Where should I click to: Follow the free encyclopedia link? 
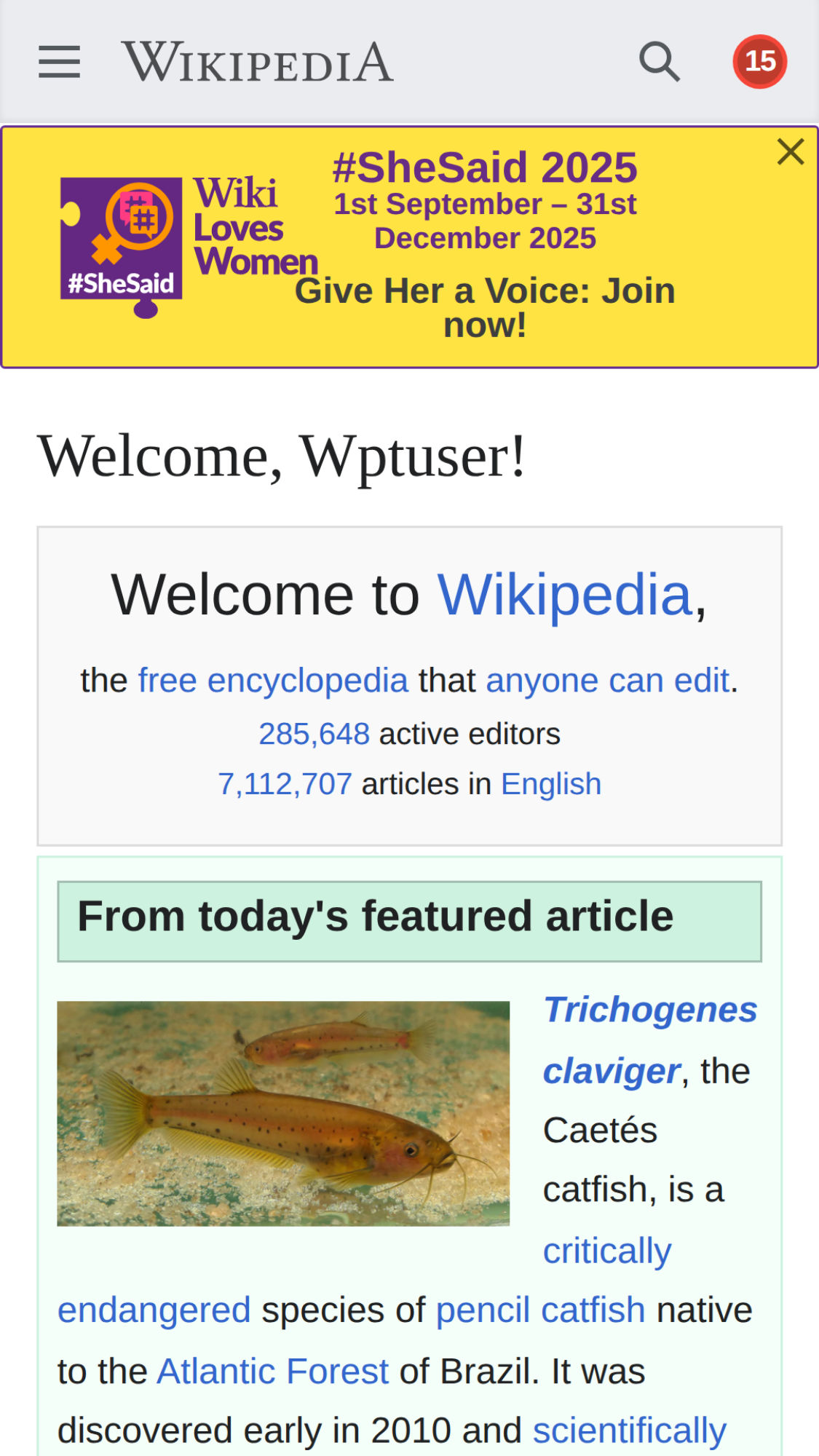[x=273, y=681]
